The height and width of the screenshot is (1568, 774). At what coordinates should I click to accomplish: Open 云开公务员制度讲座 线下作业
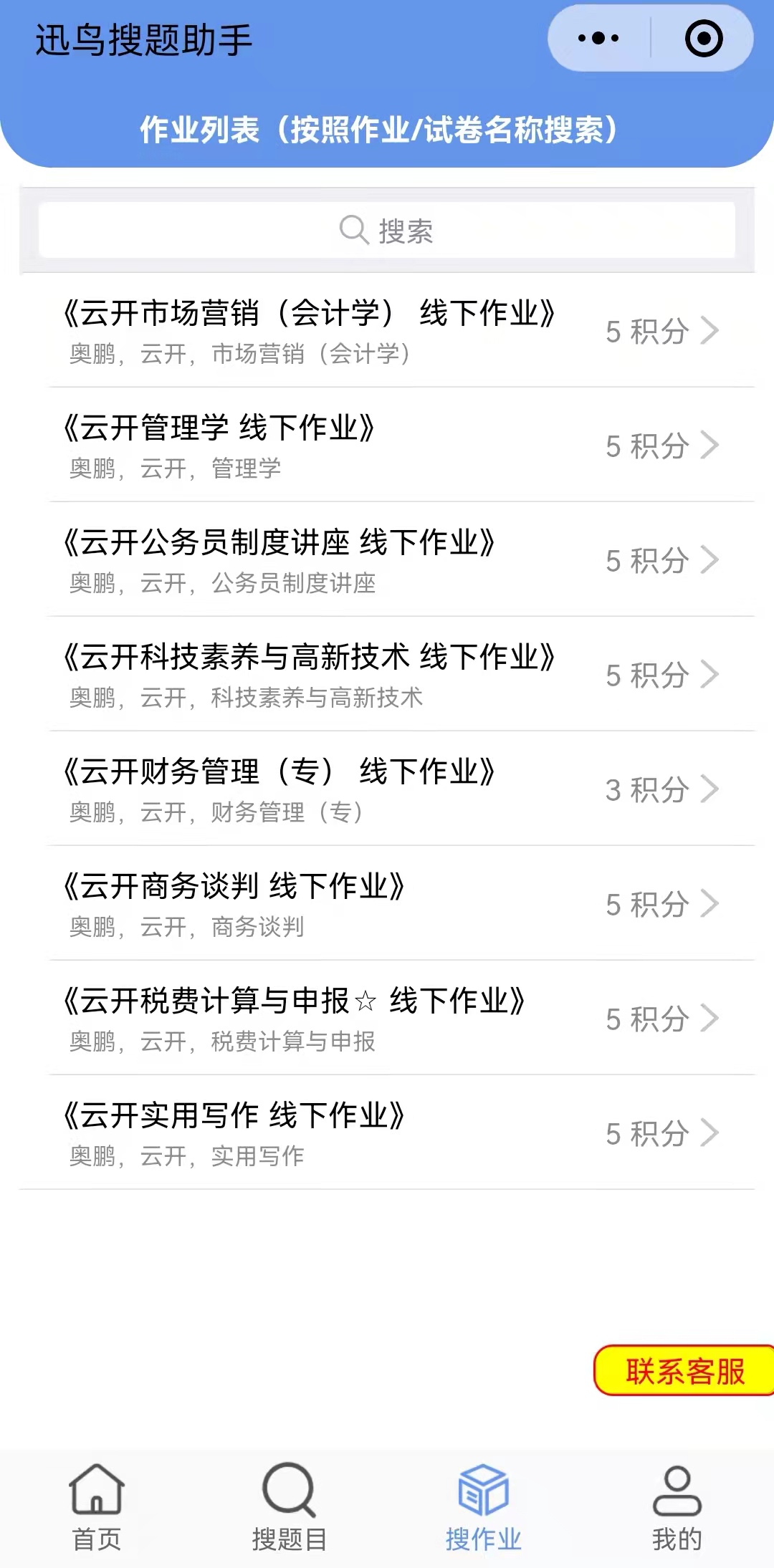387,559
